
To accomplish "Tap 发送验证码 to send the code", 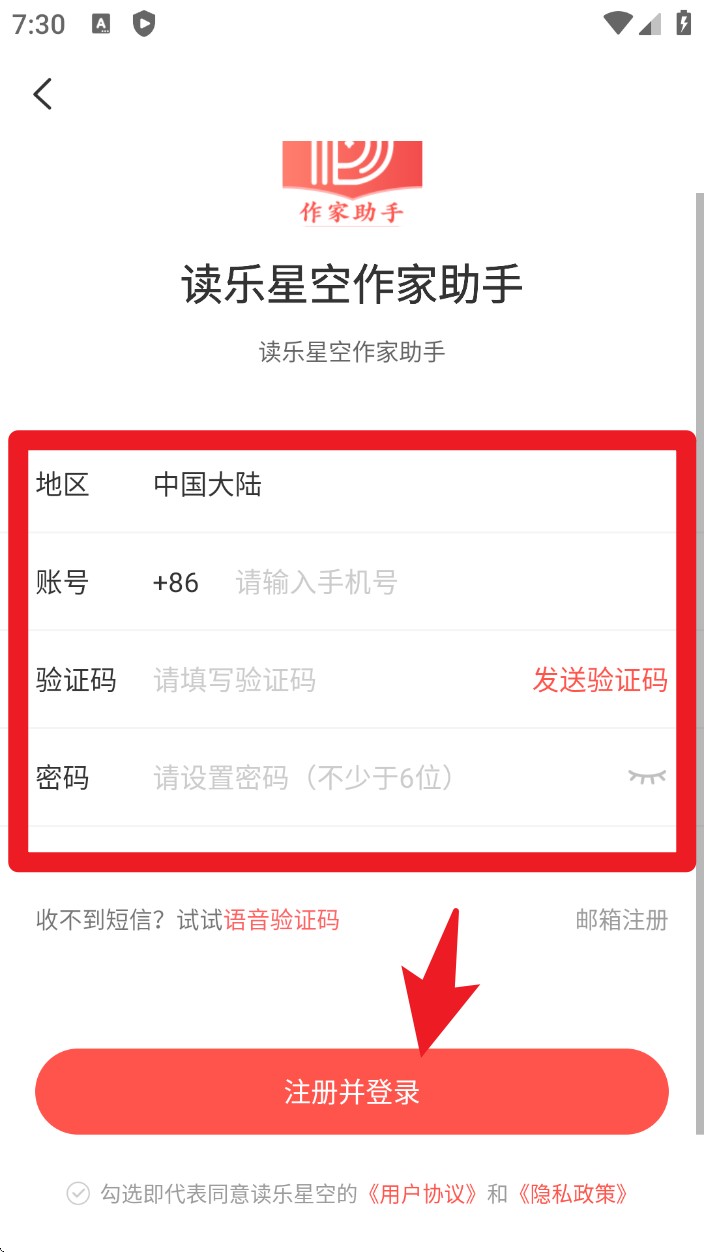I will coord(599,681).
